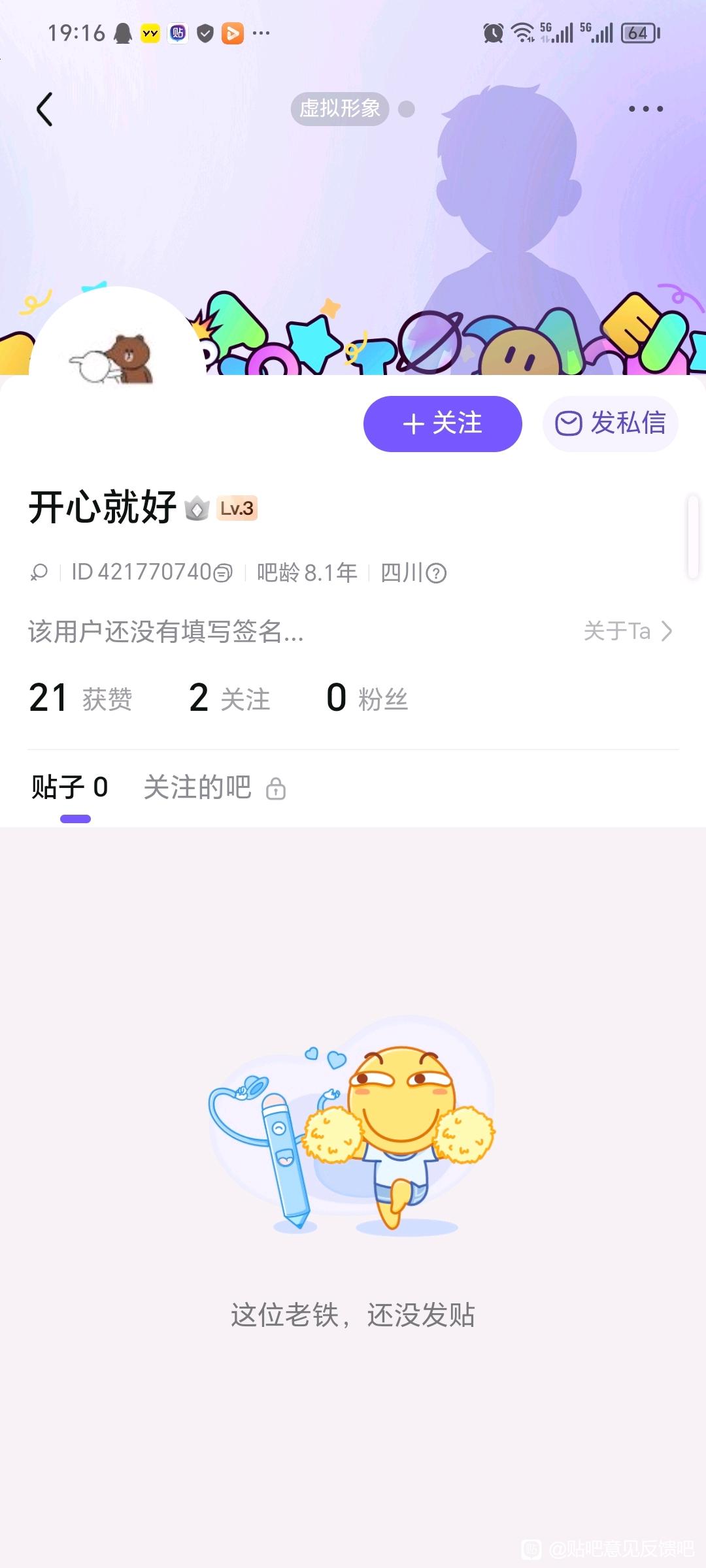Image resolution: width=706 pixels, height=1568 pixels.
Task: Copy the user ID 421770740
Action: tap(223, 573)
